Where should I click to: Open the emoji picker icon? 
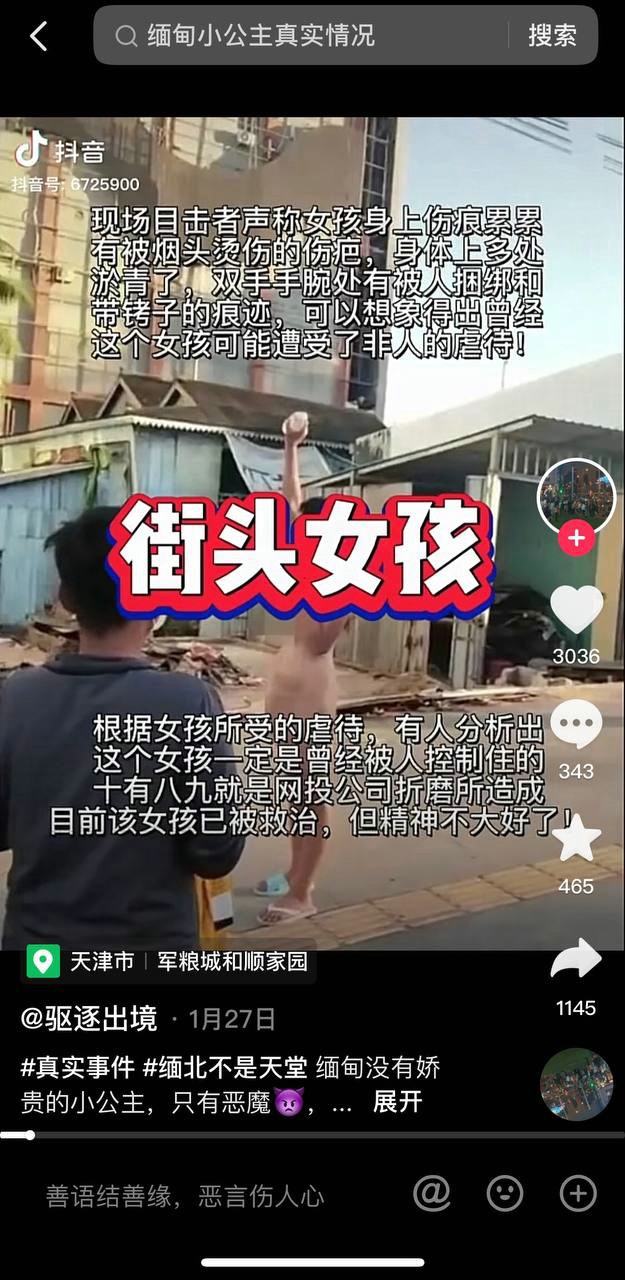pyautogui.click(x=505, y=1193)
